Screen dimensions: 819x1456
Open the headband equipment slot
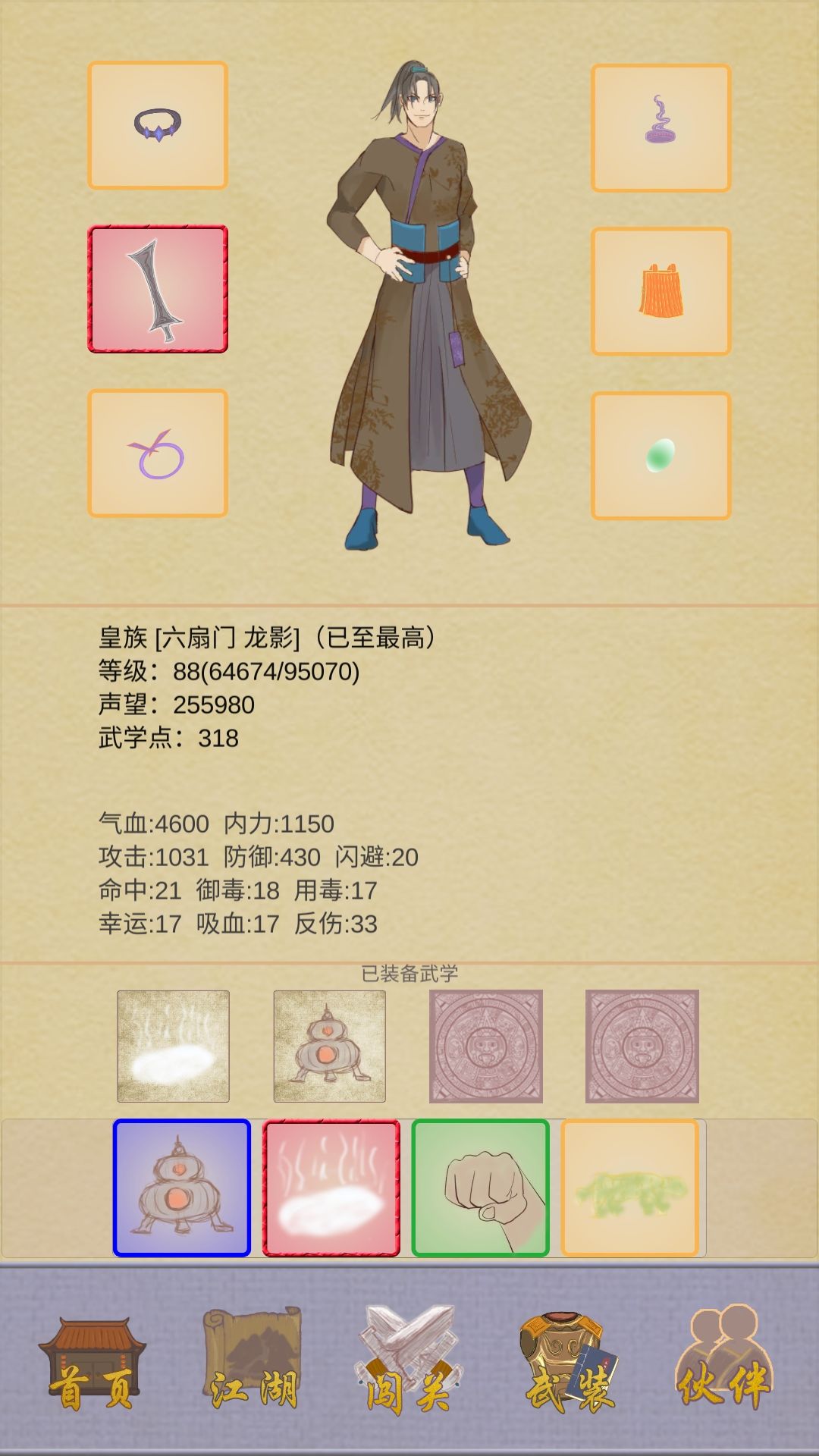158,125
